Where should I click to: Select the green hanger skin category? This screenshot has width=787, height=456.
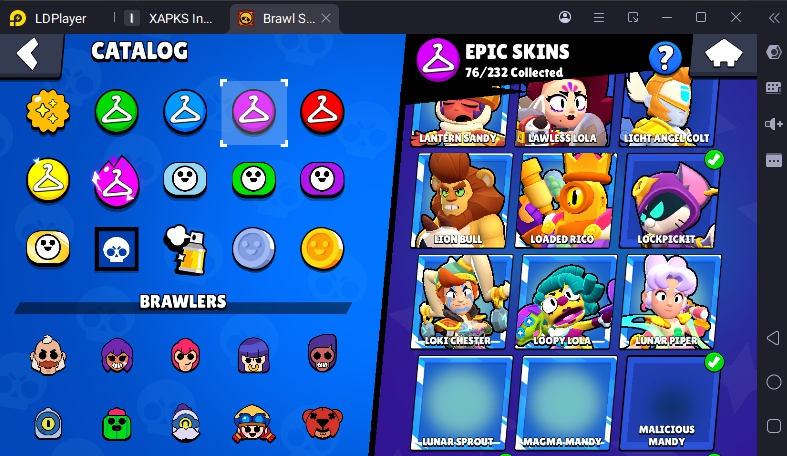point(116,111)
